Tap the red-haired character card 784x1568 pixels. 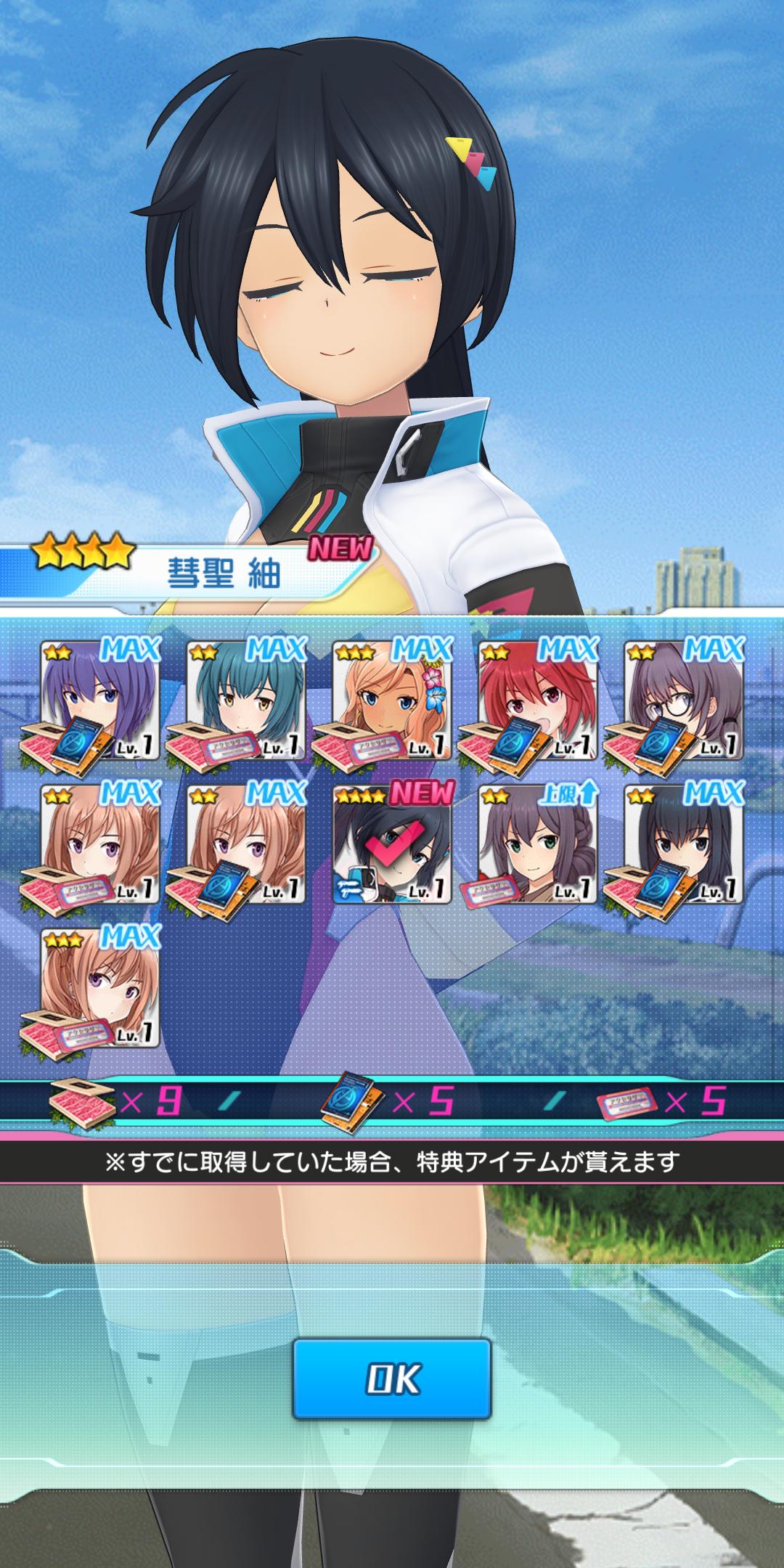coord(538,699)
